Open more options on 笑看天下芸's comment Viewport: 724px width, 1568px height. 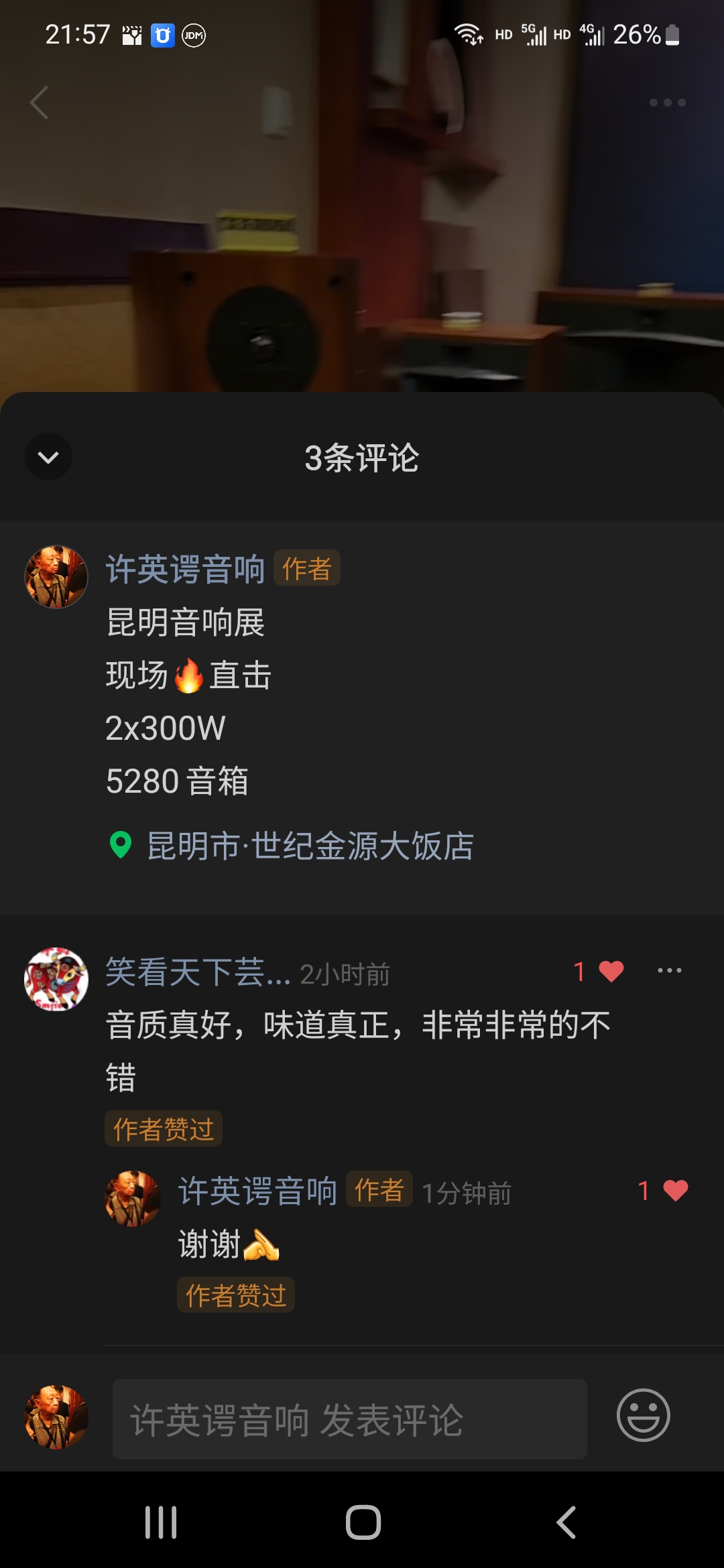coord(669,970)
